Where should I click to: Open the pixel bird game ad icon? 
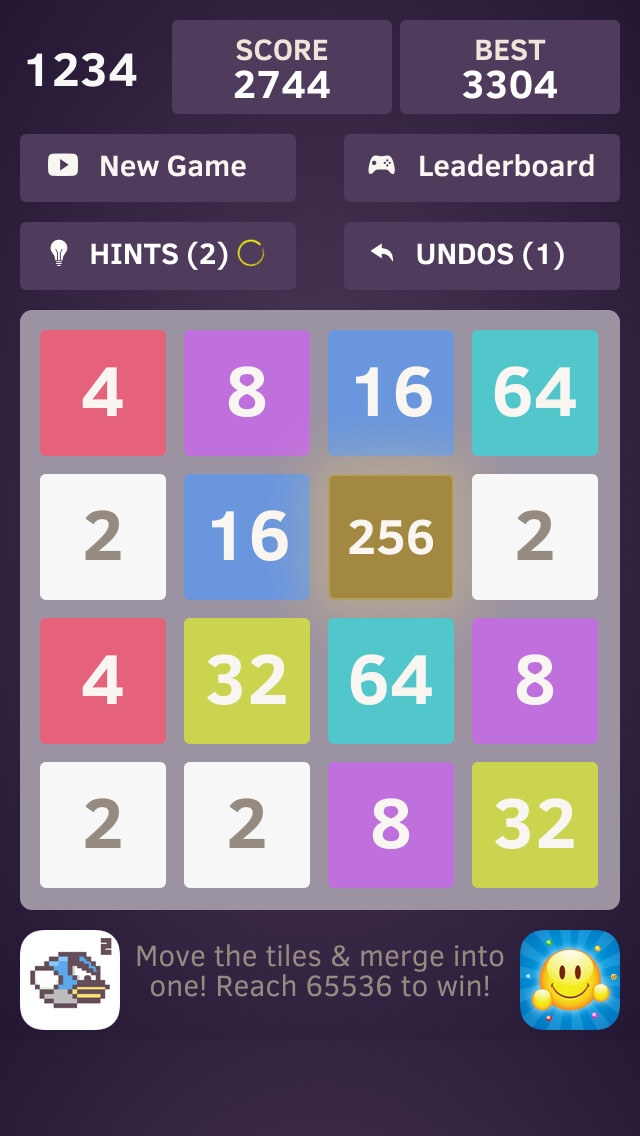[x=70, y=980]
